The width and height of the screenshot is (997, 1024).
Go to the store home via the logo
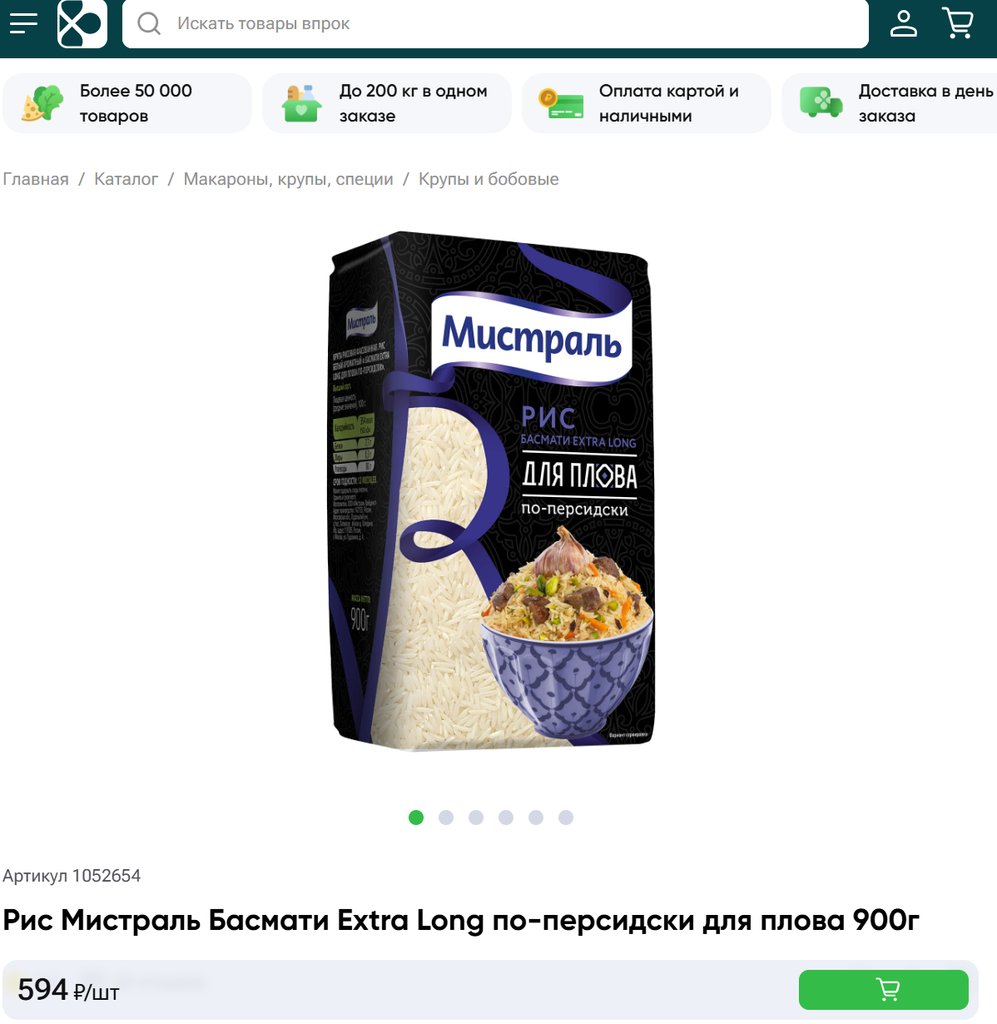[82, 23]
